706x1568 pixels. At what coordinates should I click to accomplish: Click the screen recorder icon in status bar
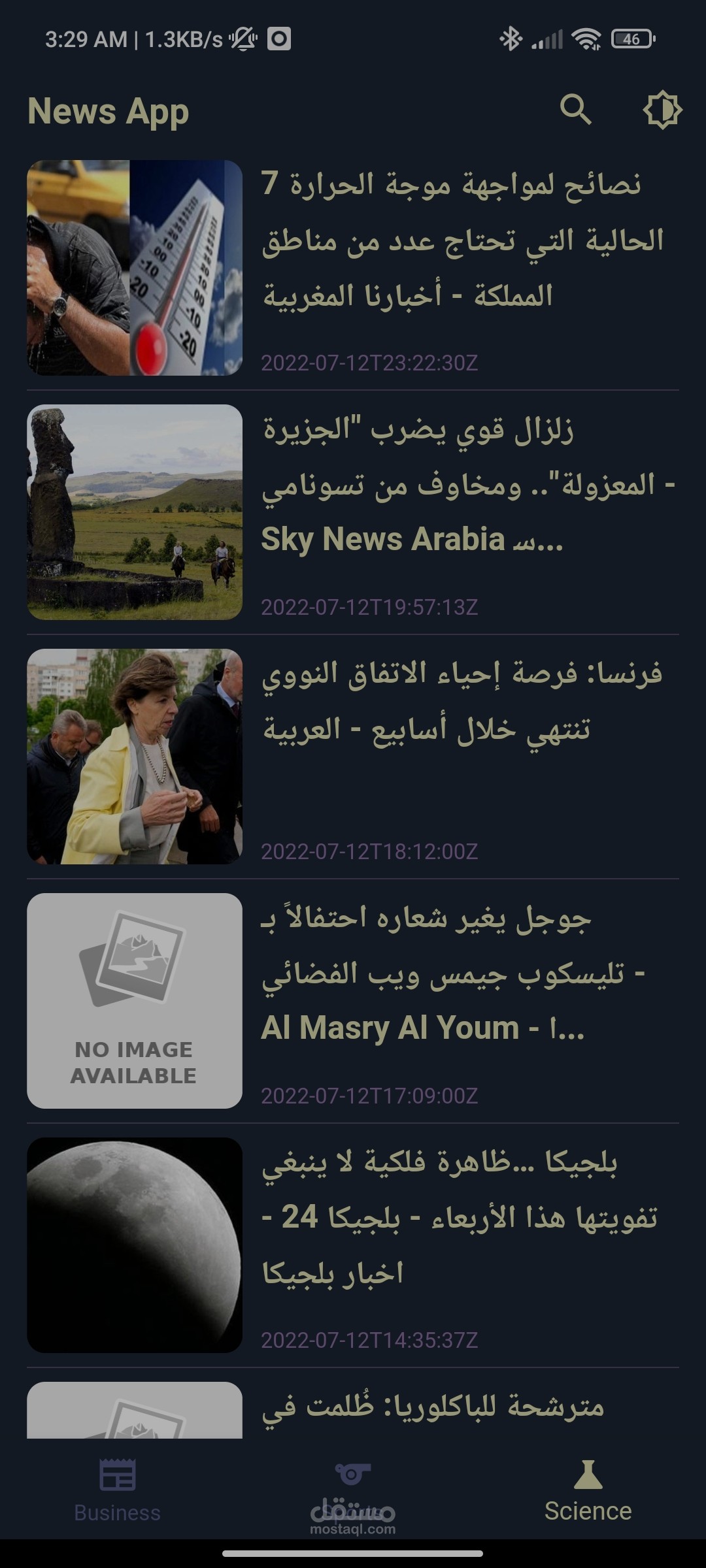[x=278, y=39]
